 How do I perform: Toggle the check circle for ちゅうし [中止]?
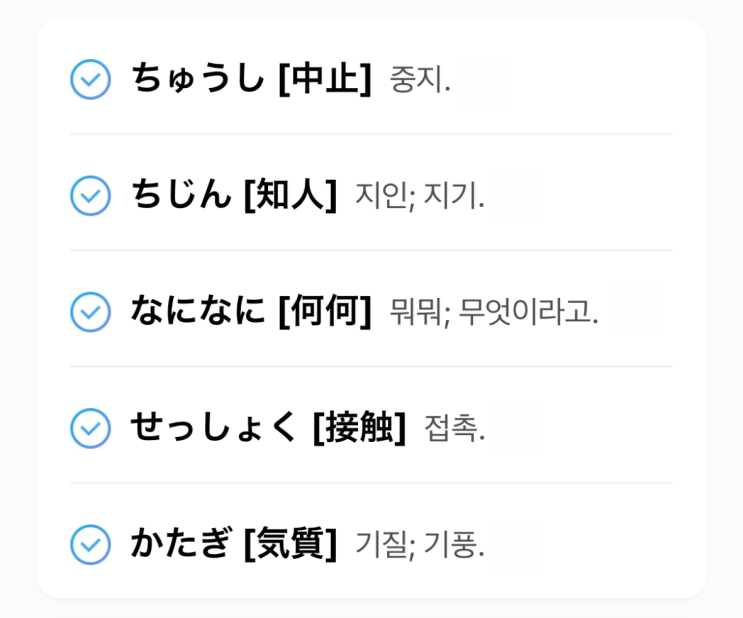coord(91,79)
